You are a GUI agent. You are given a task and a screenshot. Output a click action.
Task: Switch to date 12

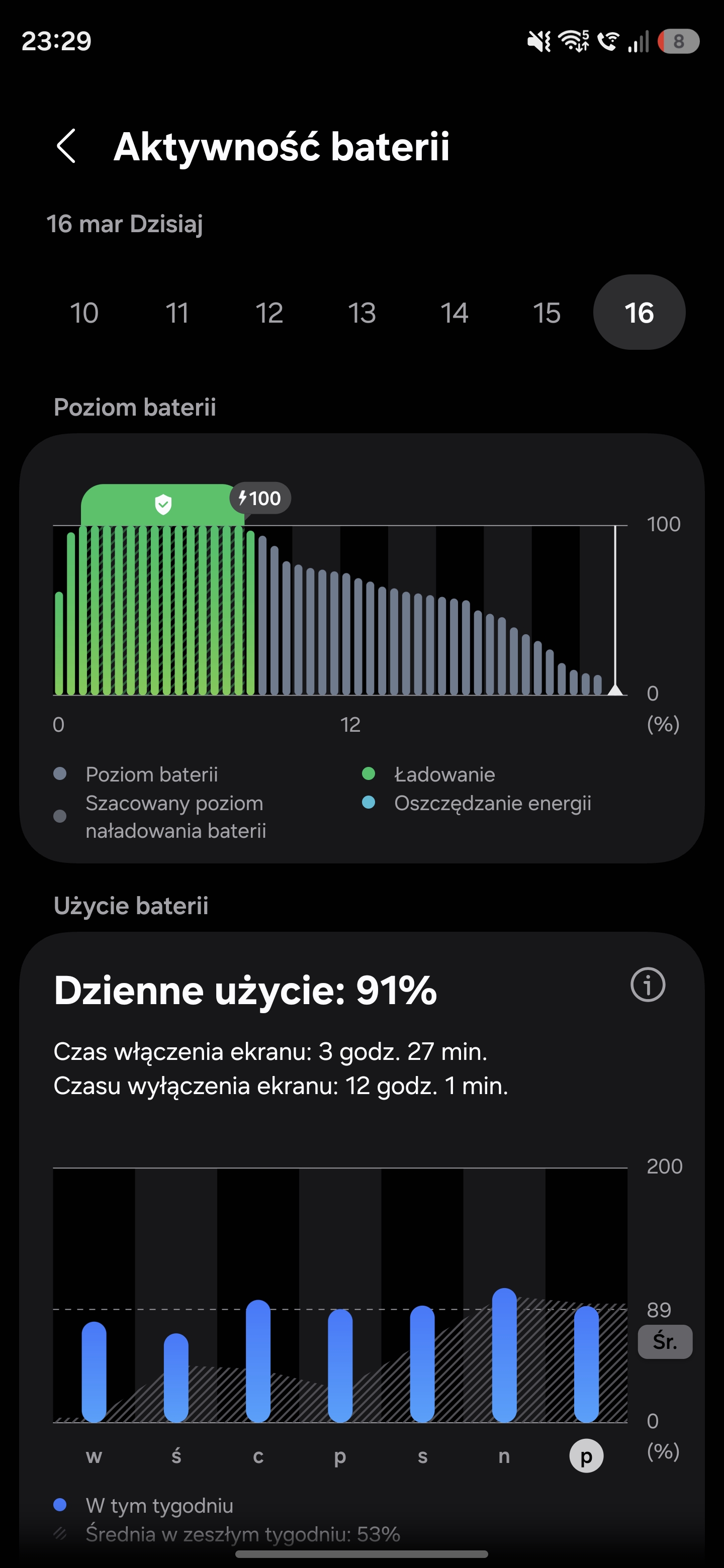coord(269,313)
